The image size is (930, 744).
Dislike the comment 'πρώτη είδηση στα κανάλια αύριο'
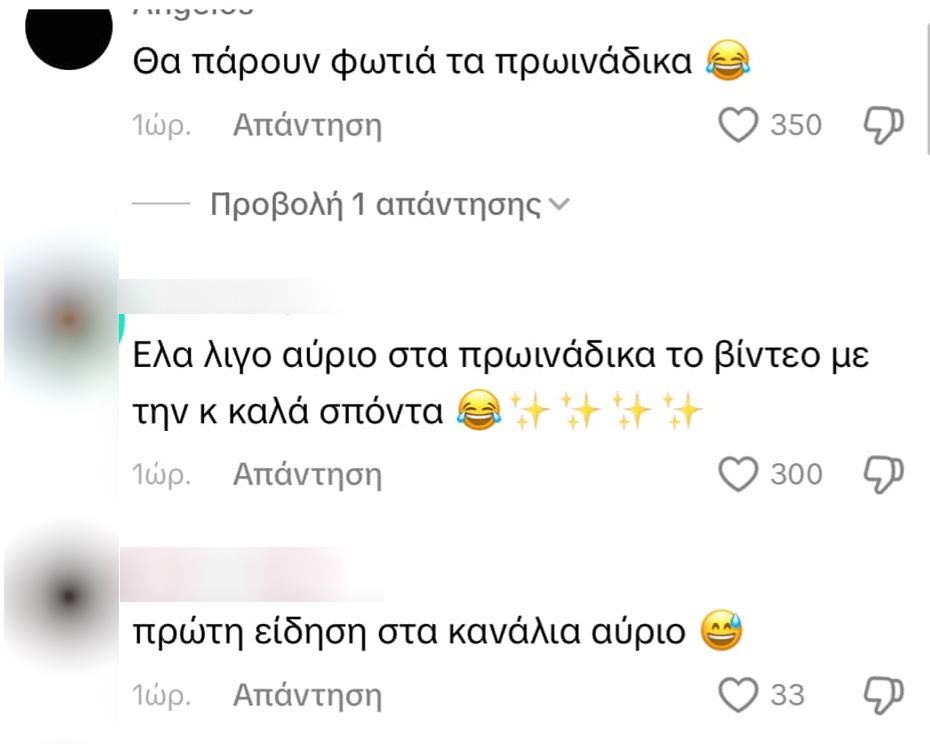[x=883, y=693]
